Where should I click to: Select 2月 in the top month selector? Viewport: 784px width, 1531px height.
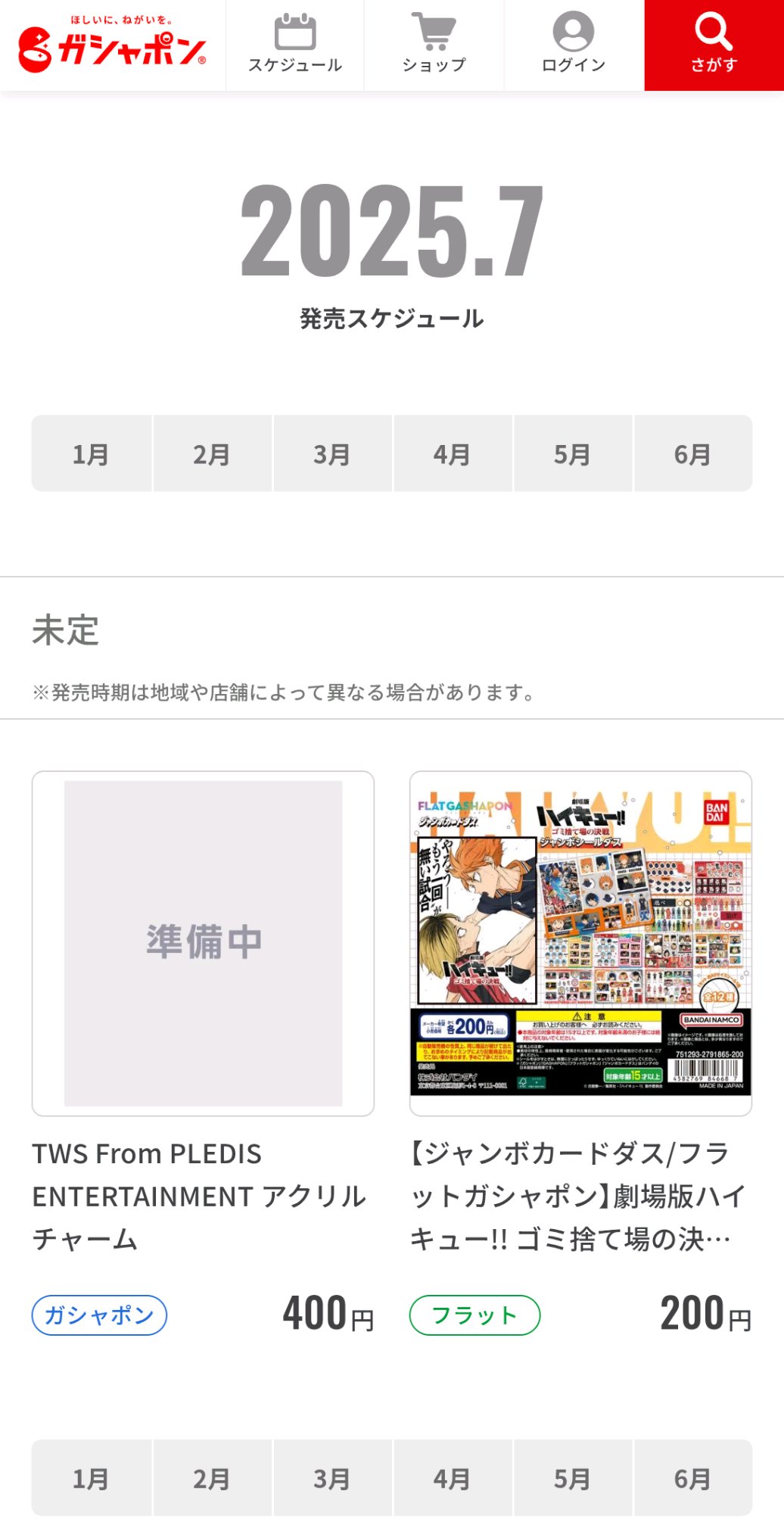(x=212, y=453)
